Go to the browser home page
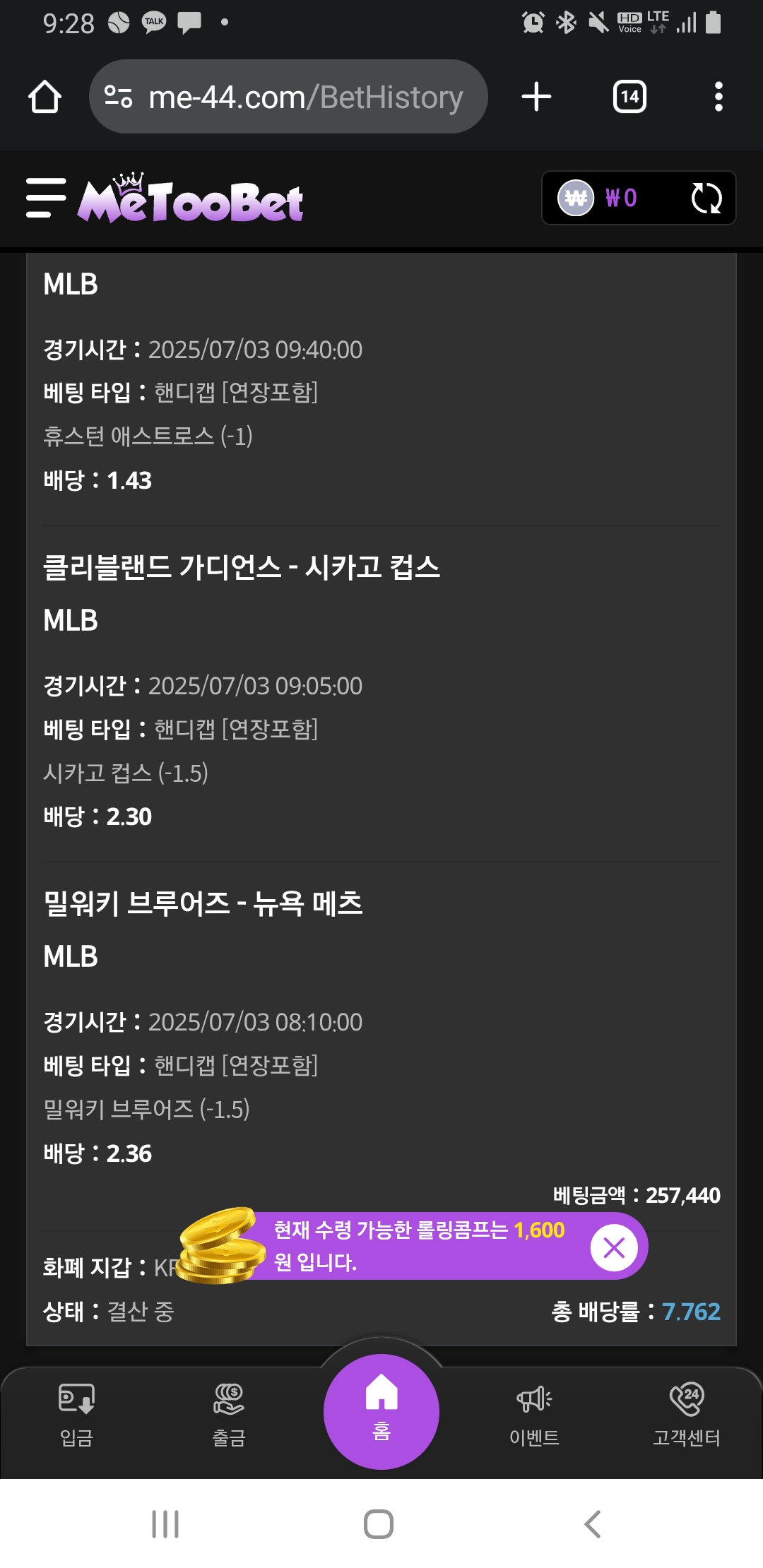Screen dimensions: 763x1568 coord(45,97)
